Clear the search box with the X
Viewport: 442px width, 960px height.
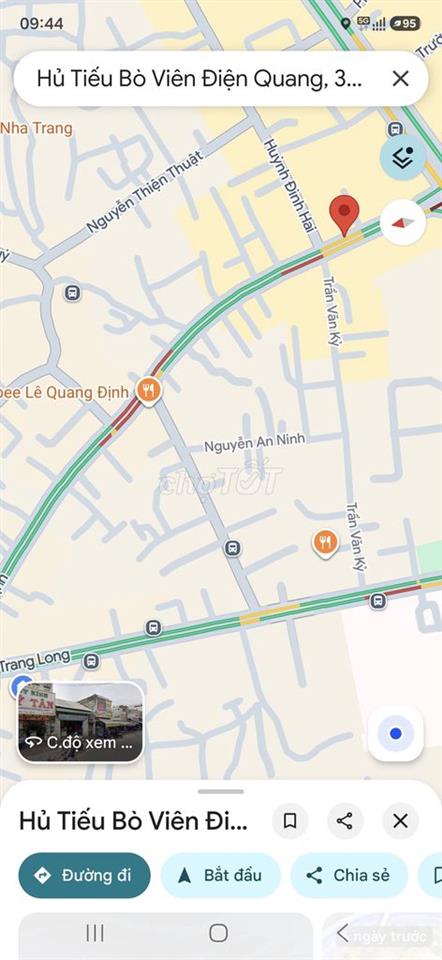click(x=400, y=78)
